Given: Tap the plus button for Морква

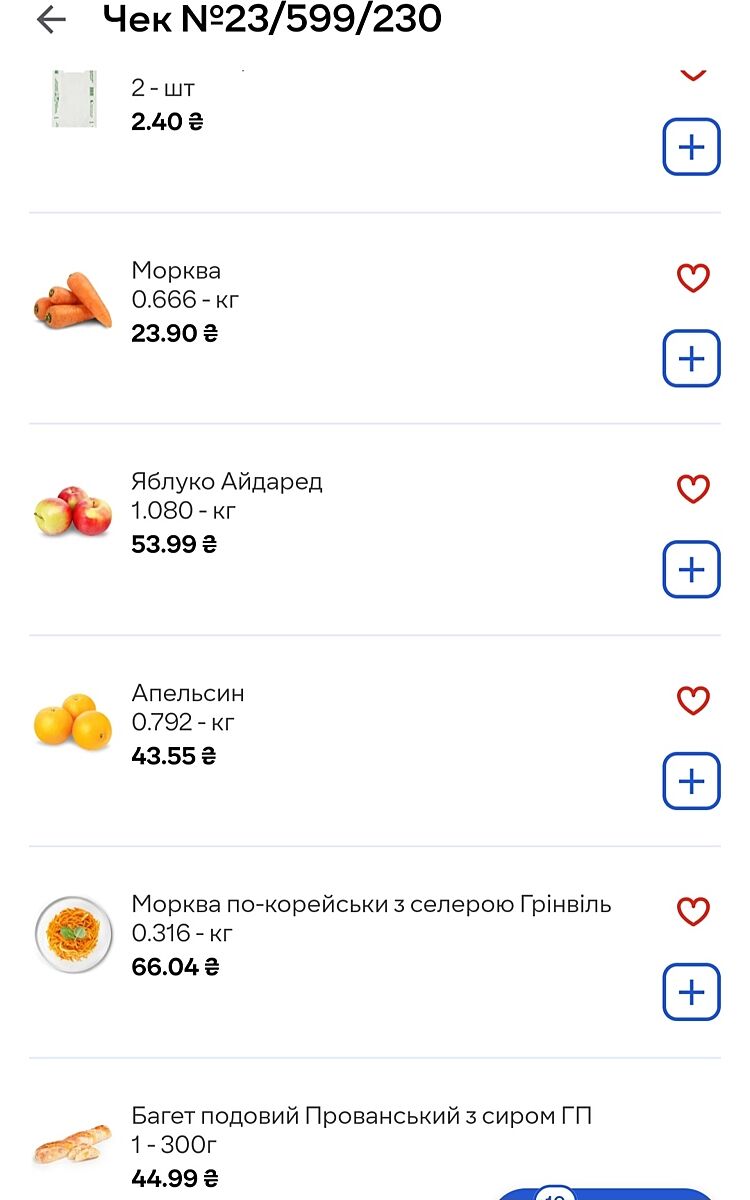Looking at the screenshot, I should point(691,358).
